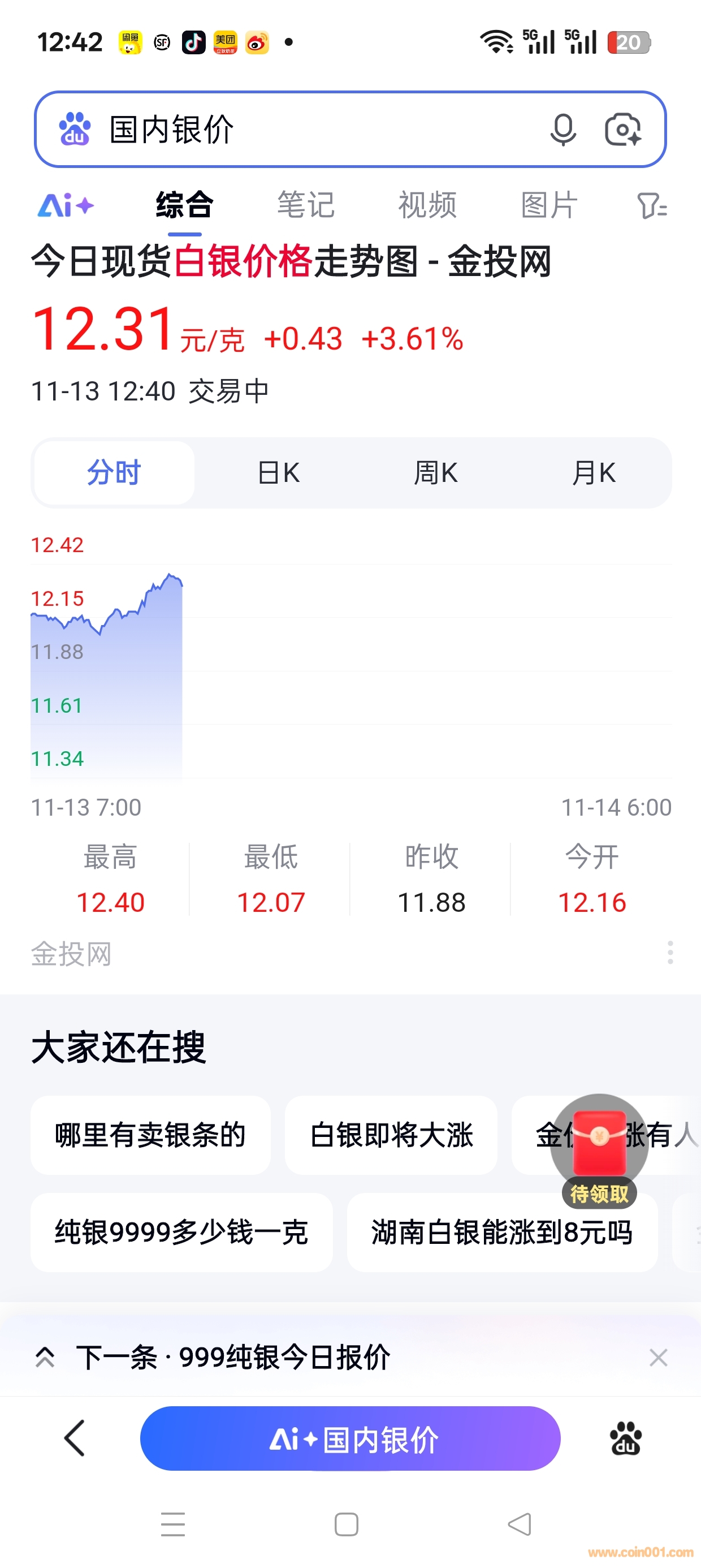Search 白银即将大涨 suggestion

pos(391,1135)
